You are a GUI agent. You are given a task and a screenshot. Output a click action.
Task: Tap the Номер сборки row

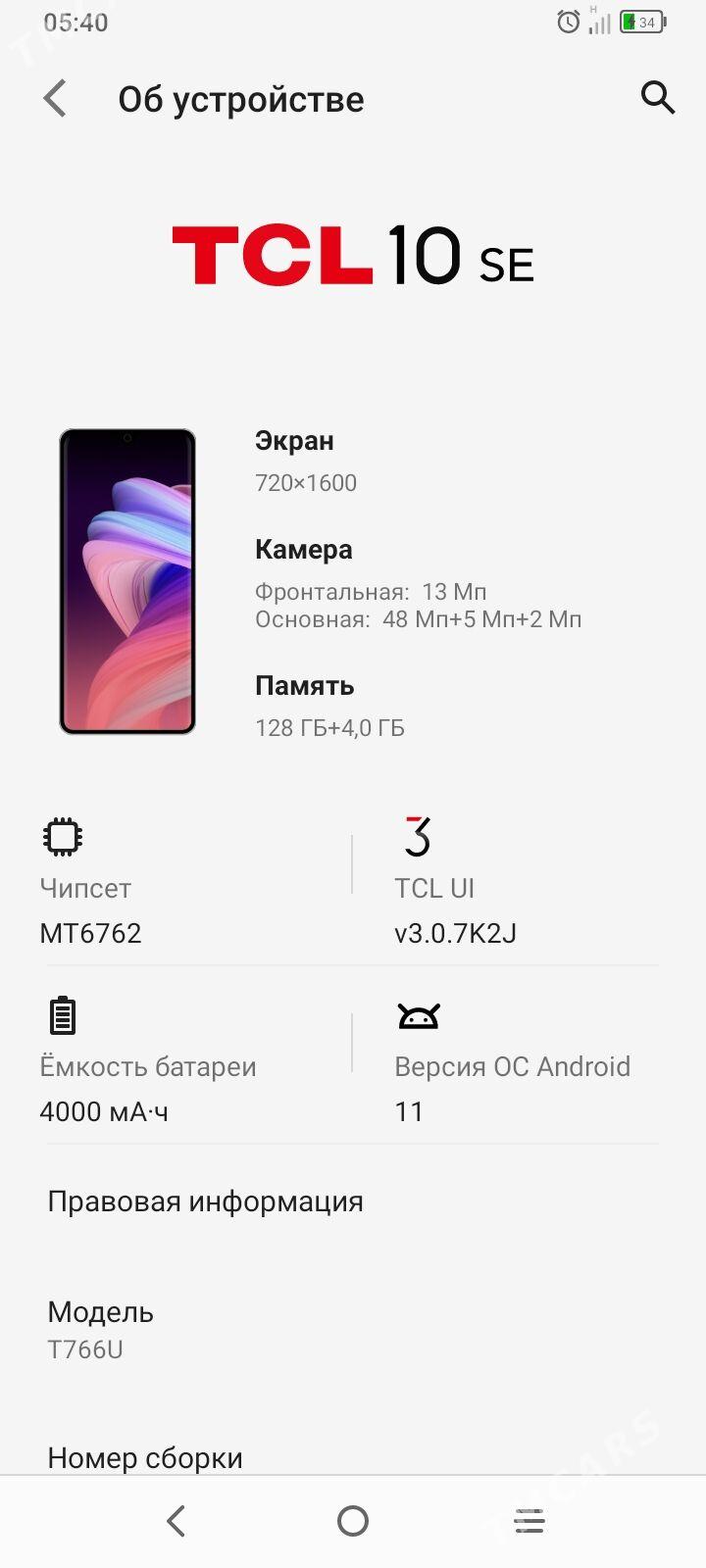click(145, 1457)
